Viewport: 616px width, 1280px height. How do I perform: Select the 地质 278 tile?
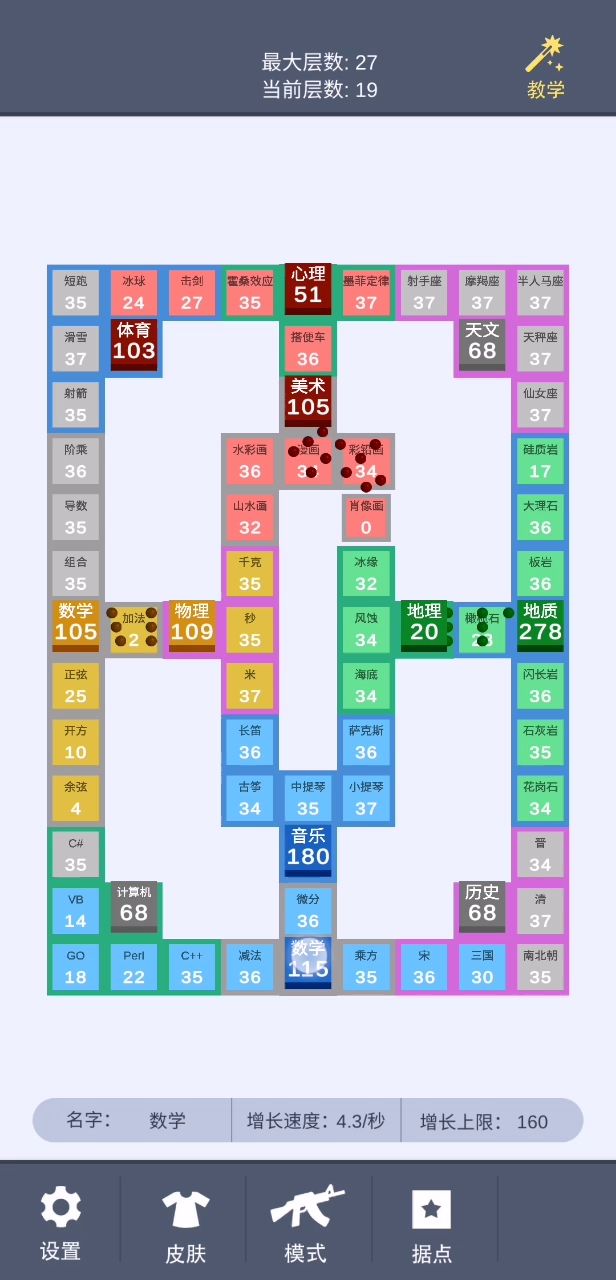click(x=540, y=623)
